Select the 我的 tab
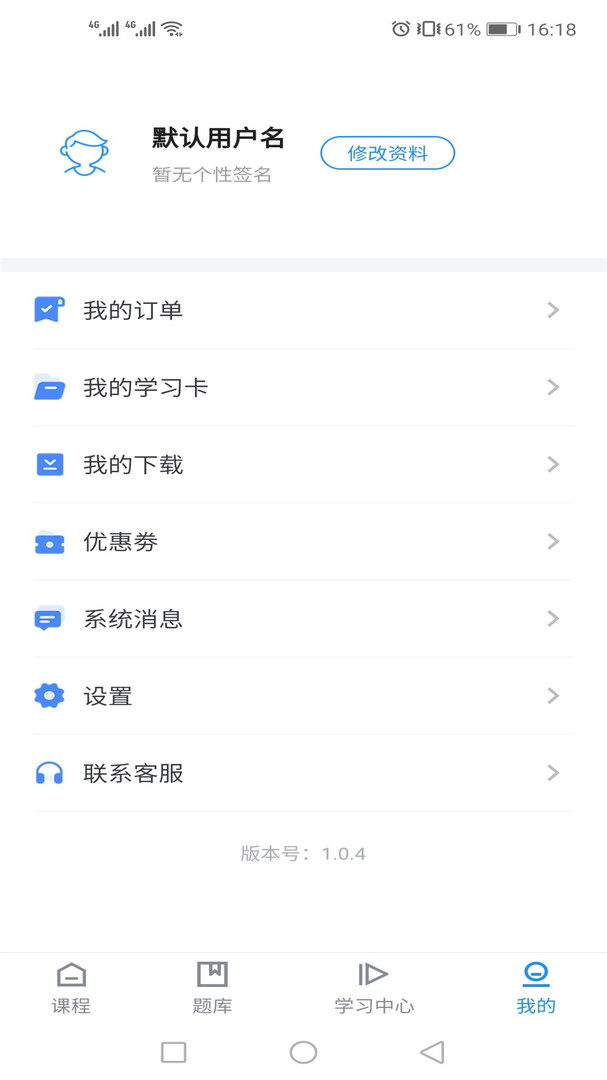The image size is (607, 1080). 536,988
